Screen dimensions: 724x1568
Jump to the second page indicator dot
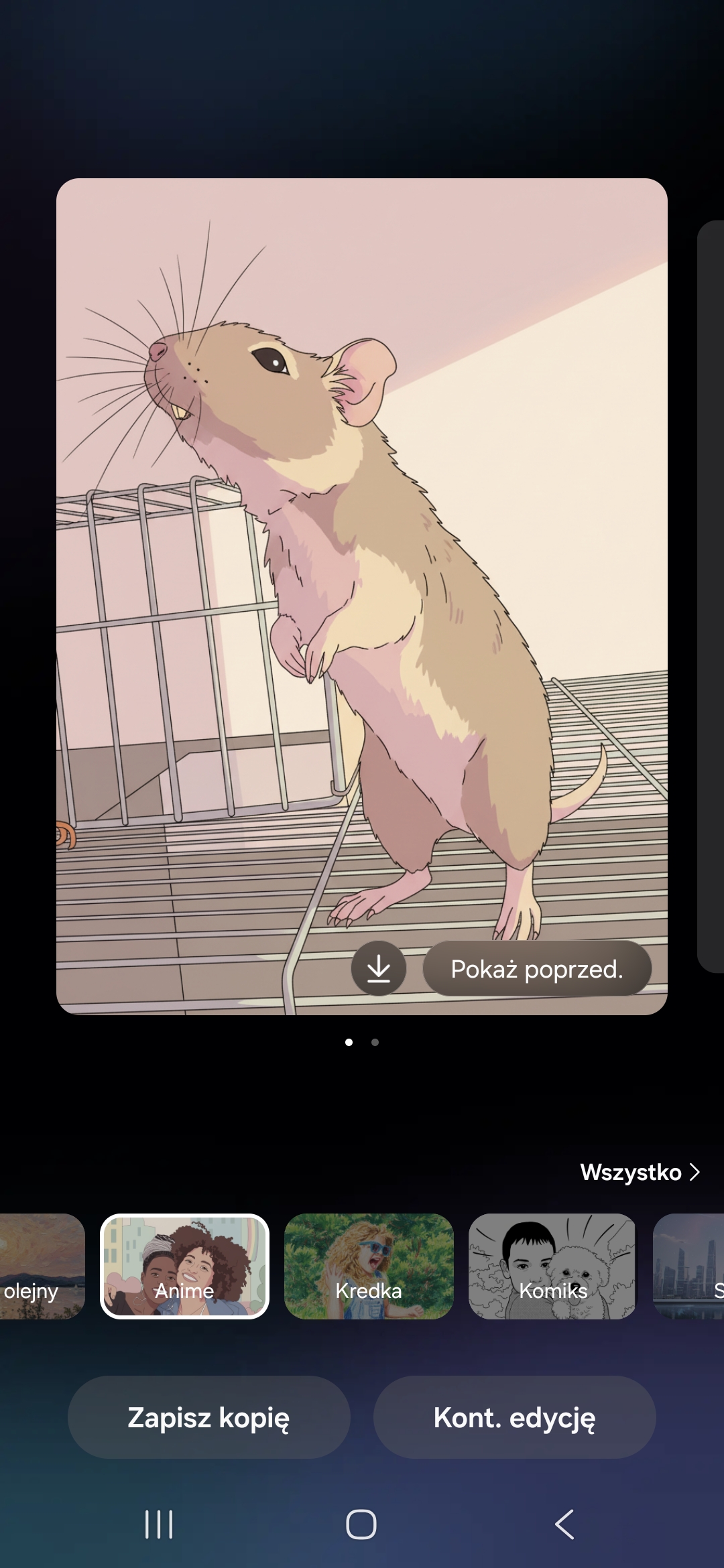[375, 1042]
